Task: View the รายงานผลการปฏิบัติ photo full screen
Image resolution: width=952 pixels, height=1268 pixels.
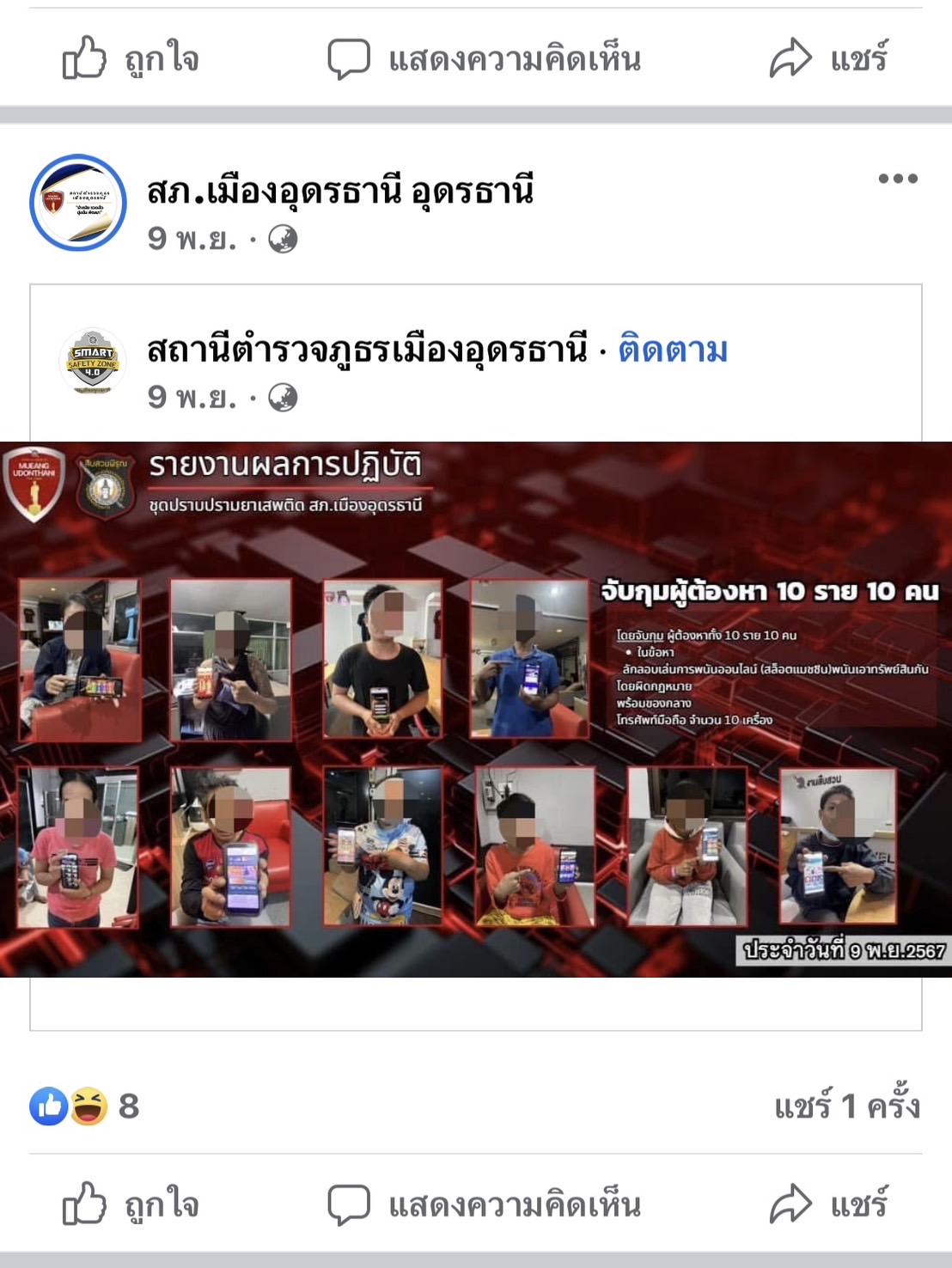Action: [476, 709]
